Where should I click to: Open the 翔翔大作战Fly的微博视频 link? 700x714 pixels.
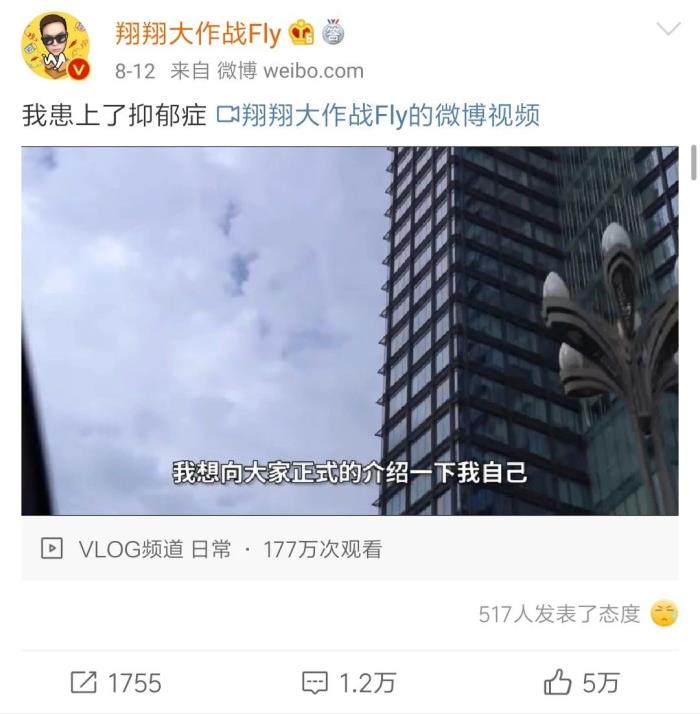[378, 115]
